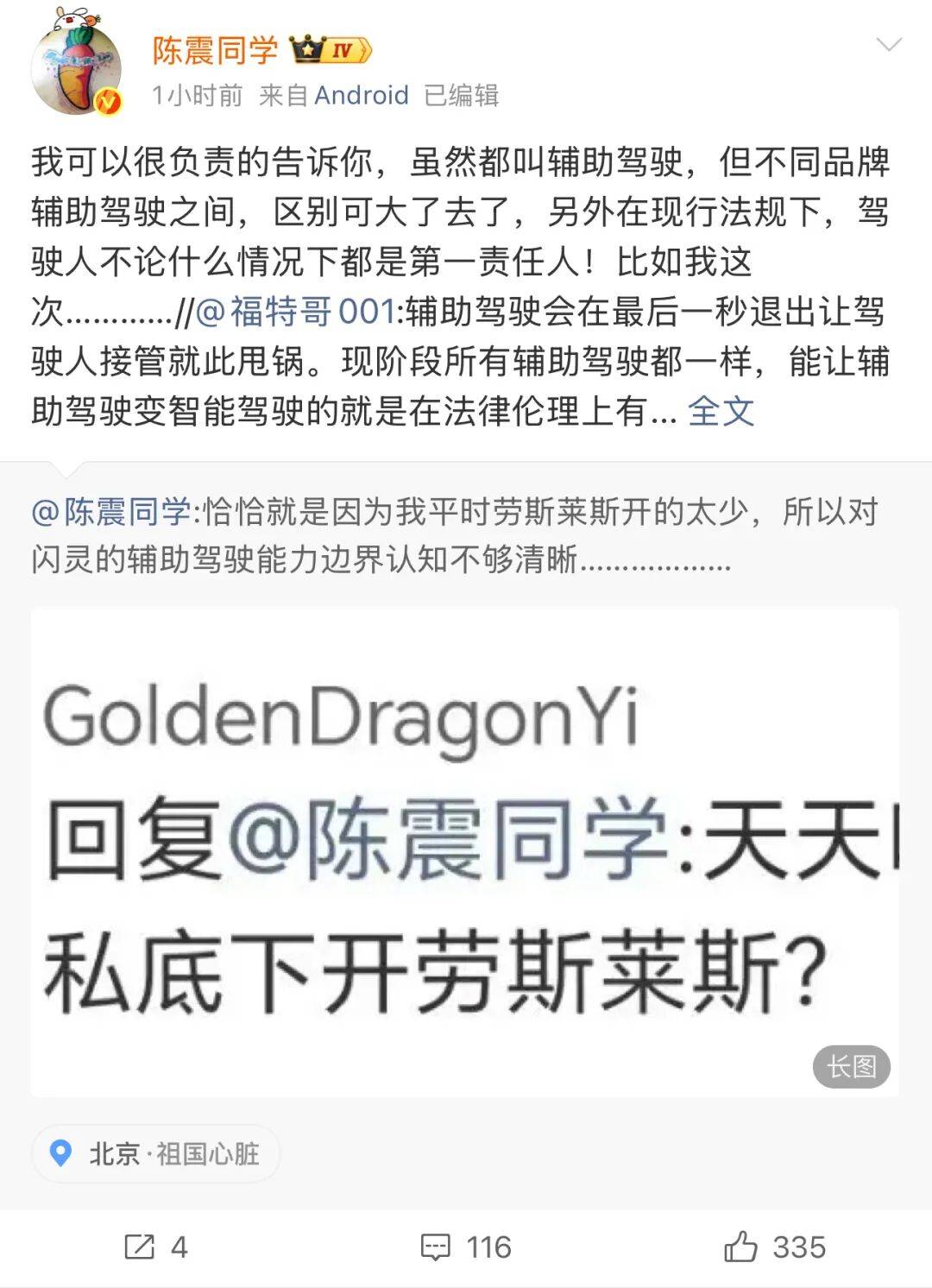Open comments via the speech-bubble icon
The width and height of the screenshot is (932, 1288).
point(434,1245)
